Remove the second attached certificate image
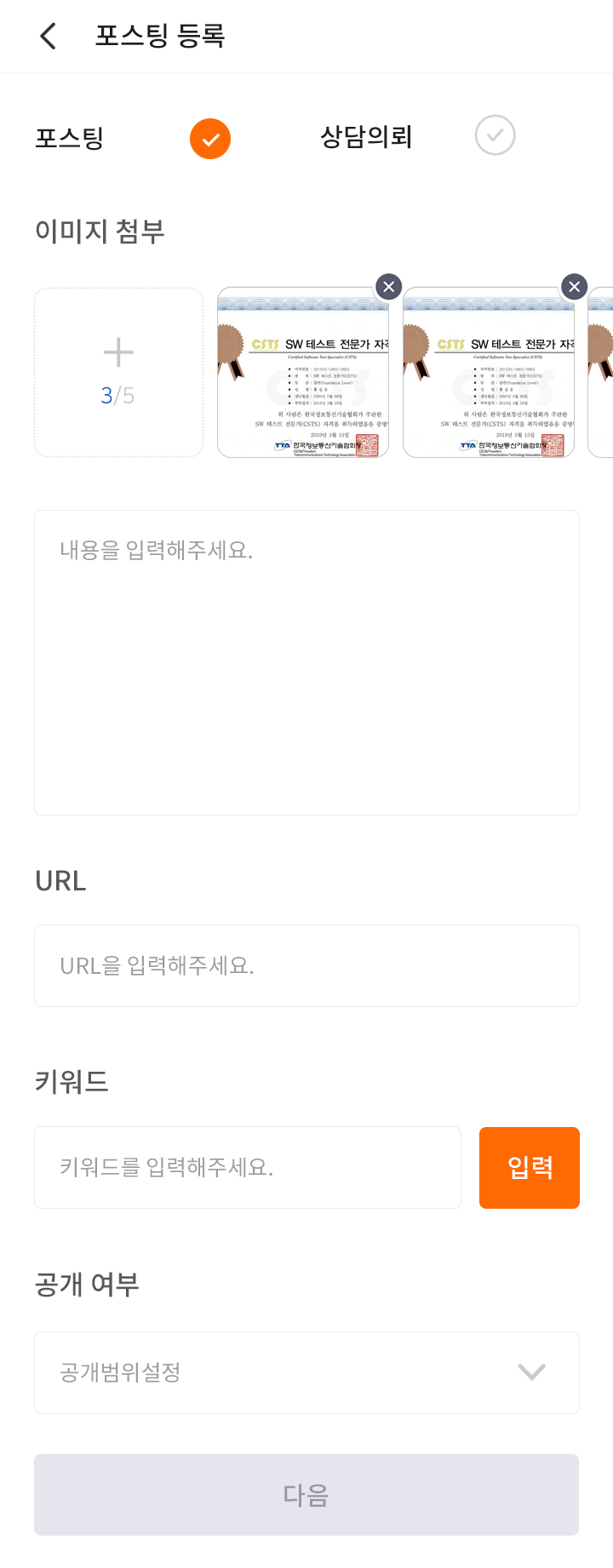The width and height of the screenshot is (613, 1568). click(574, 287)
